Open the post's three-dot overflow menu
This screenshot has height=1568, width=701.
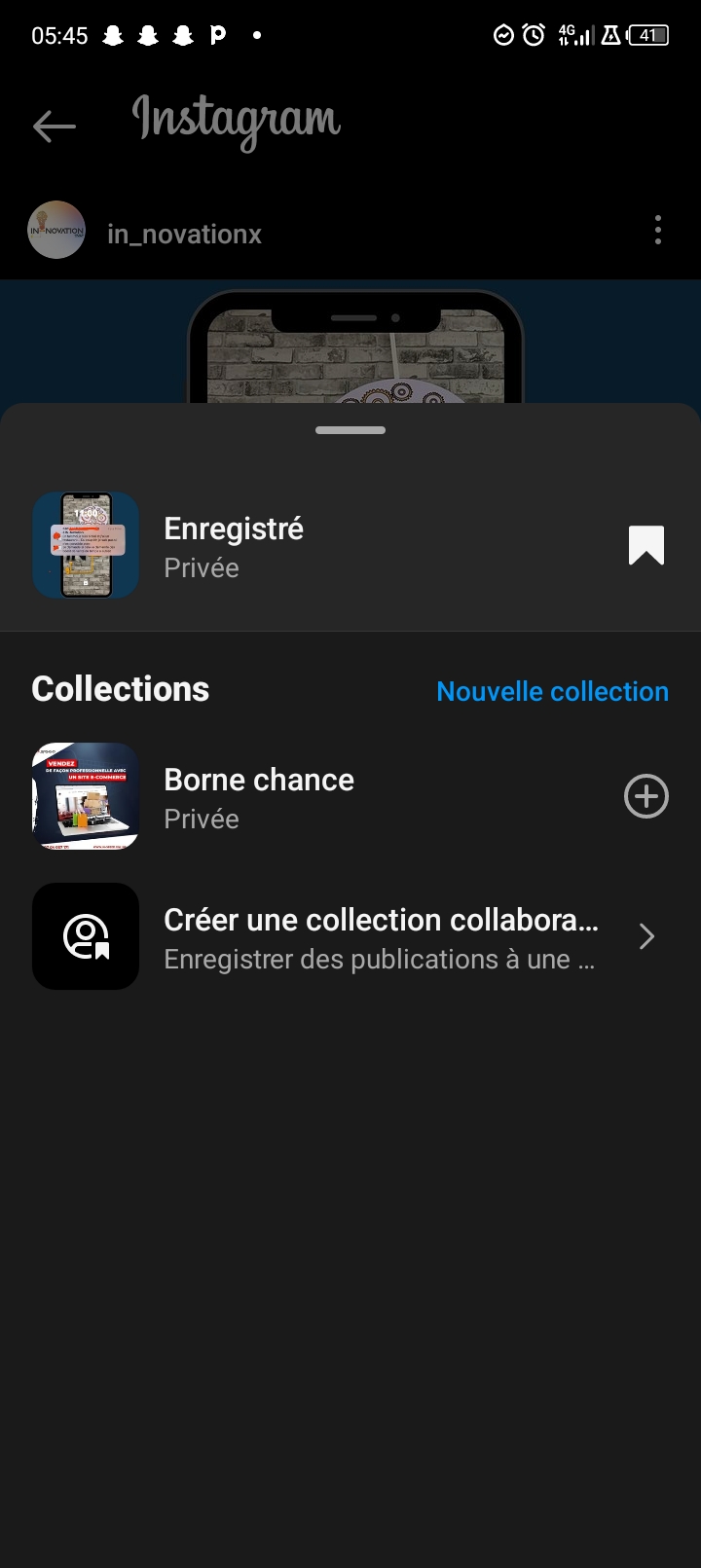pos(658,231)
